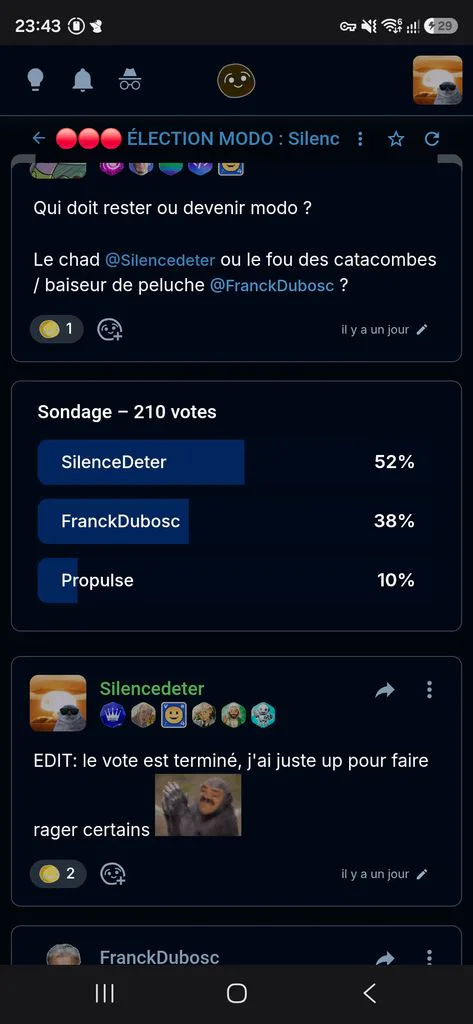Share Silencedeter's post
Viewport: 473px width, 1024px height.
[385, 690]
